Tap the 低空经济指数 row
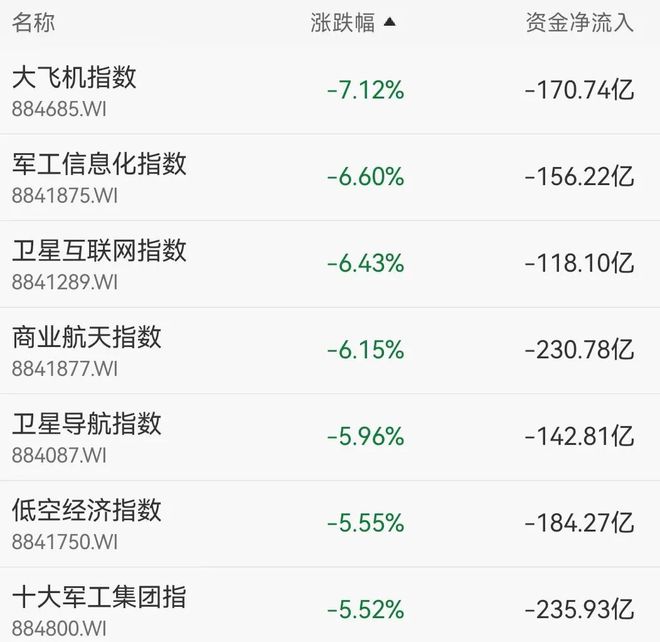This screenshot has width=660, height=642. tap(87, 511)
